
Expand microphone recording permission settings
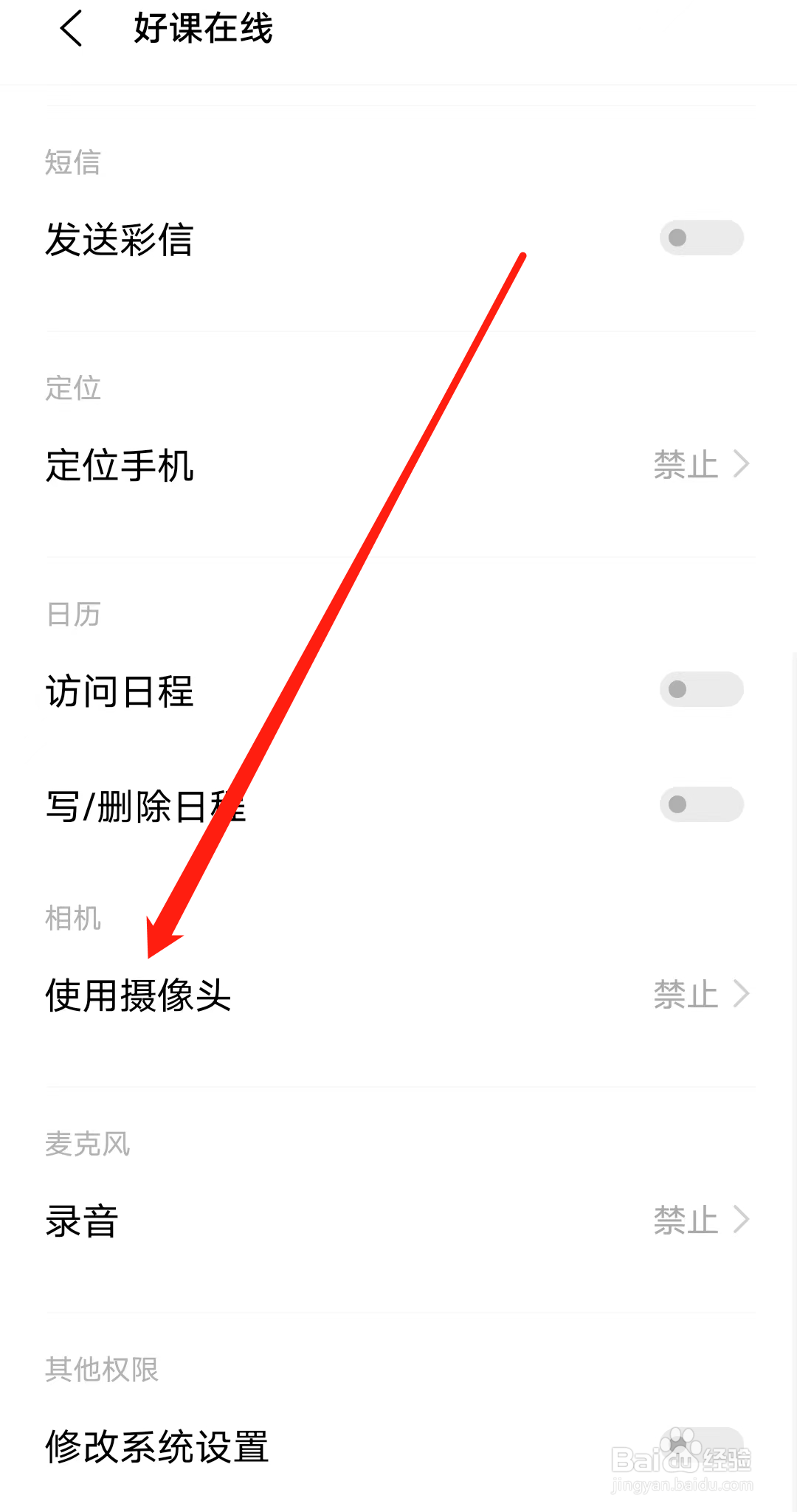(x=685, y=1221)
